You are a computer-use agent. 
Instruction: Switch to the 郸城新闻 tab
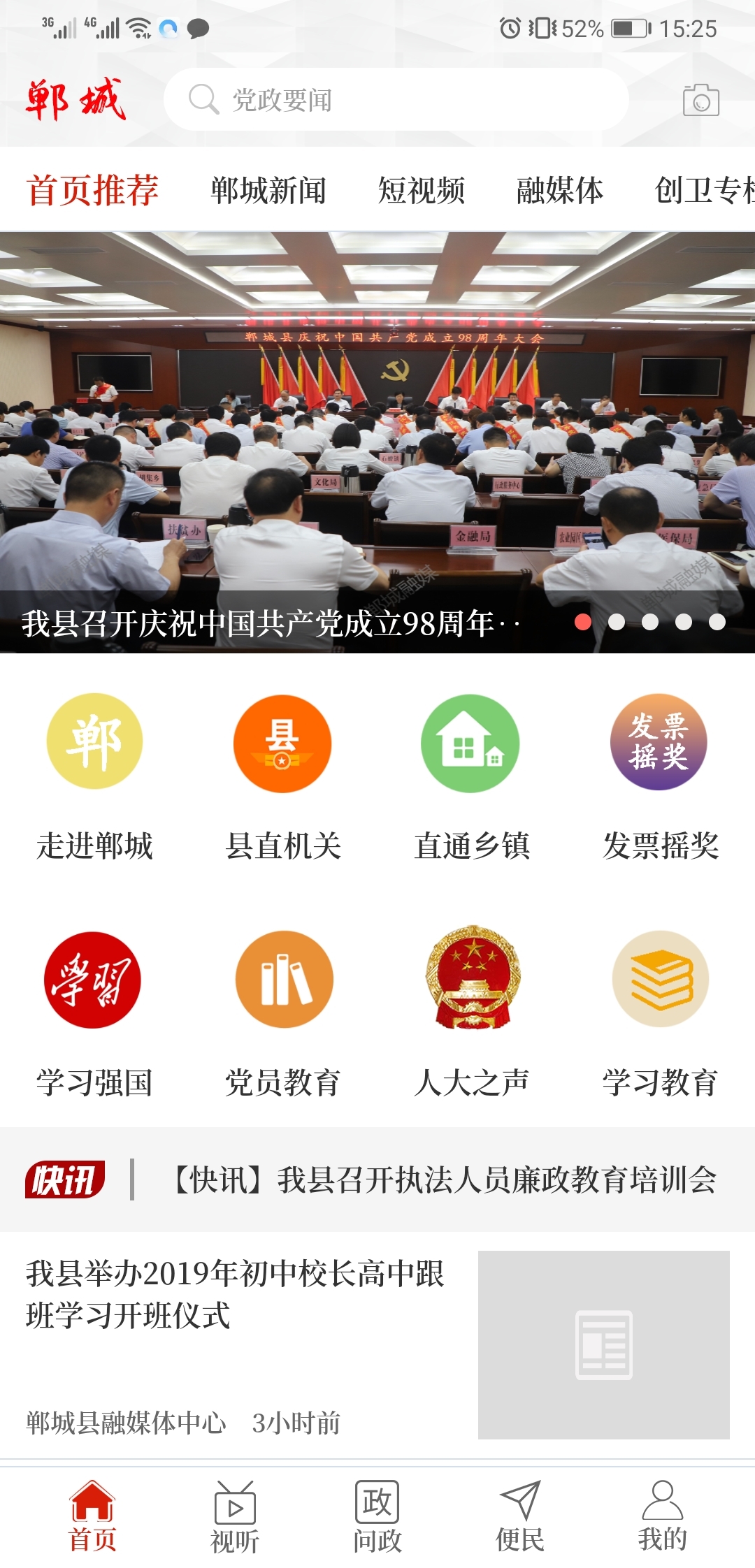[268, 190]
